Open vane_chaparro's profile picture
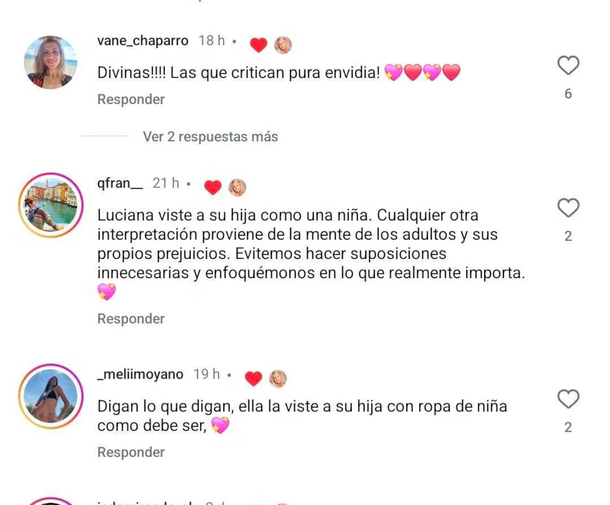Screen dimensions: 610x505 50,62
